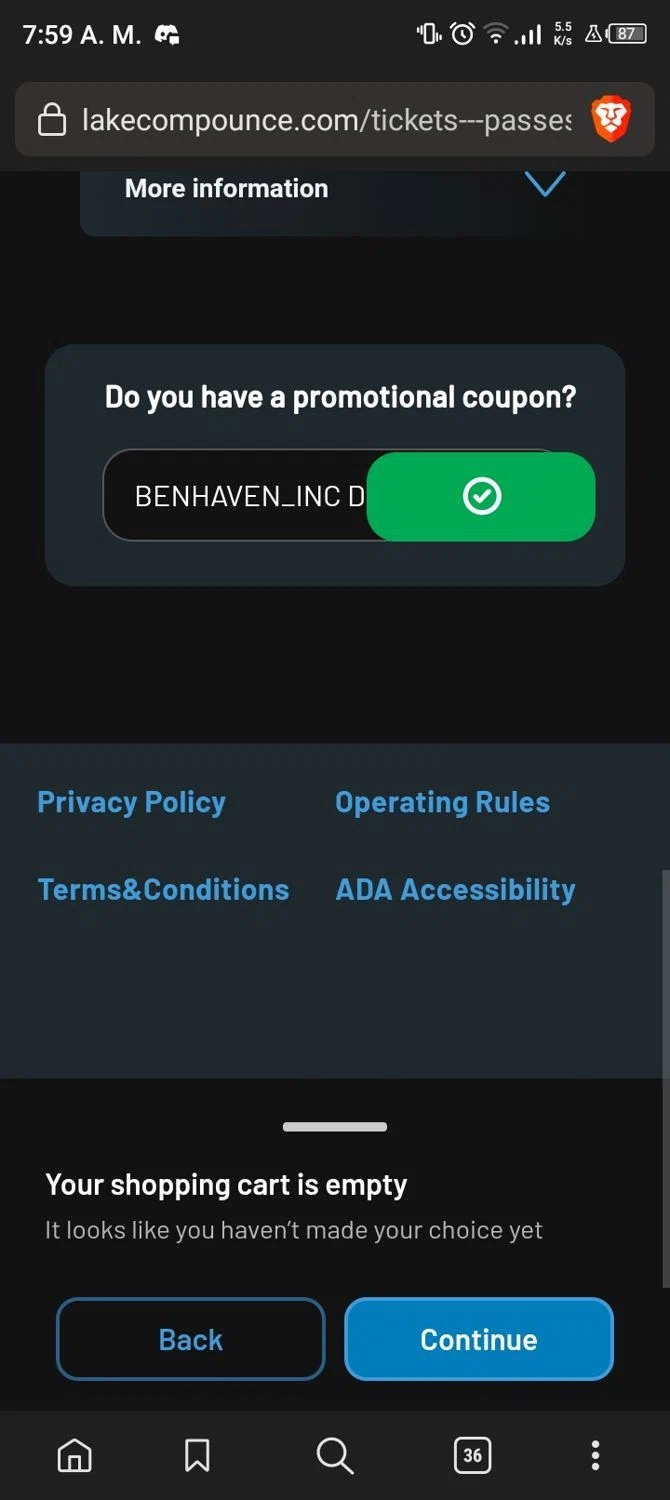
Task: Open the Operating Rules link
Action: pos(442,802)
